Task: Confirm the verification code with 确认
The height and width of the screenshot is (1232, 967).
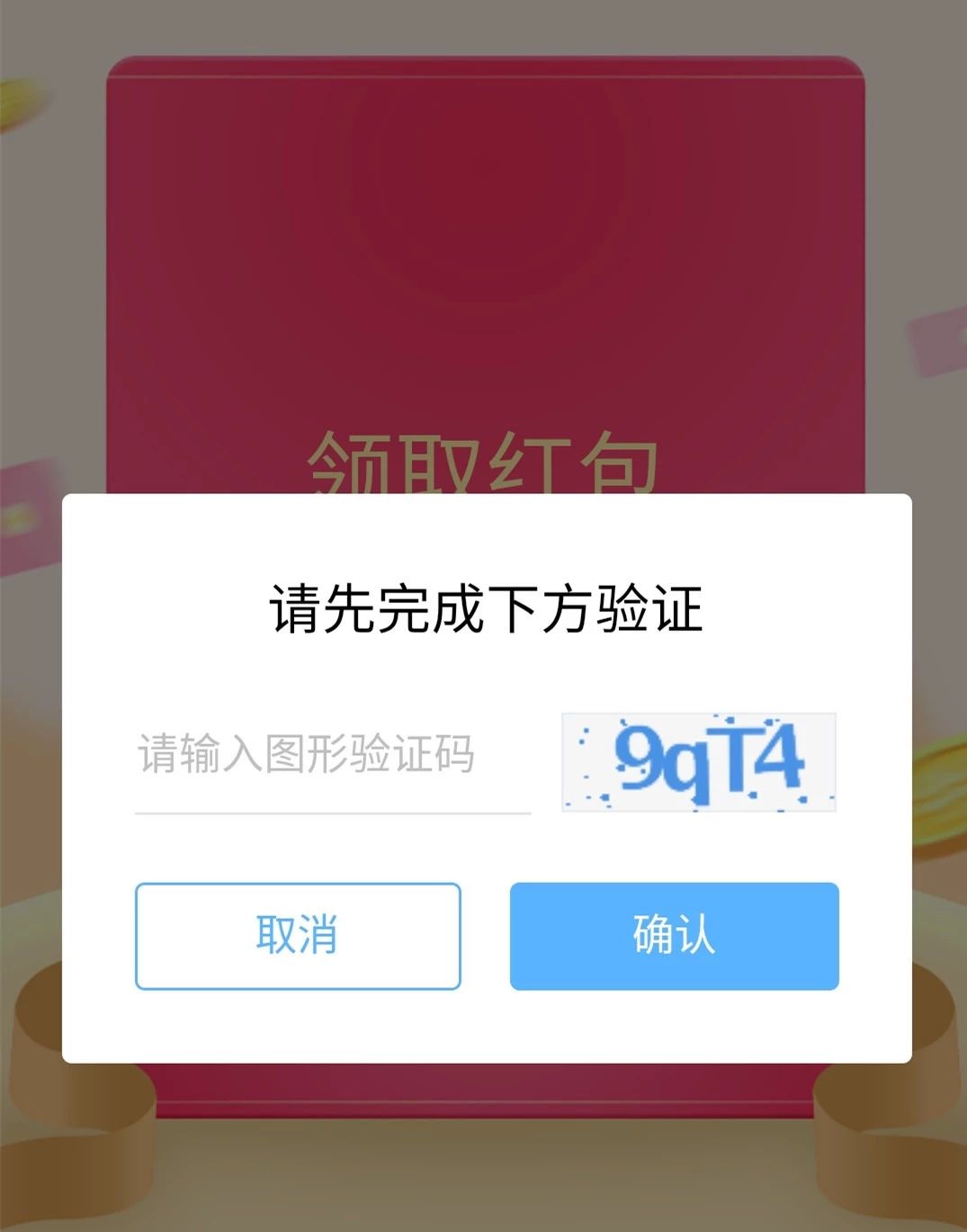Action: pos(674,936)
